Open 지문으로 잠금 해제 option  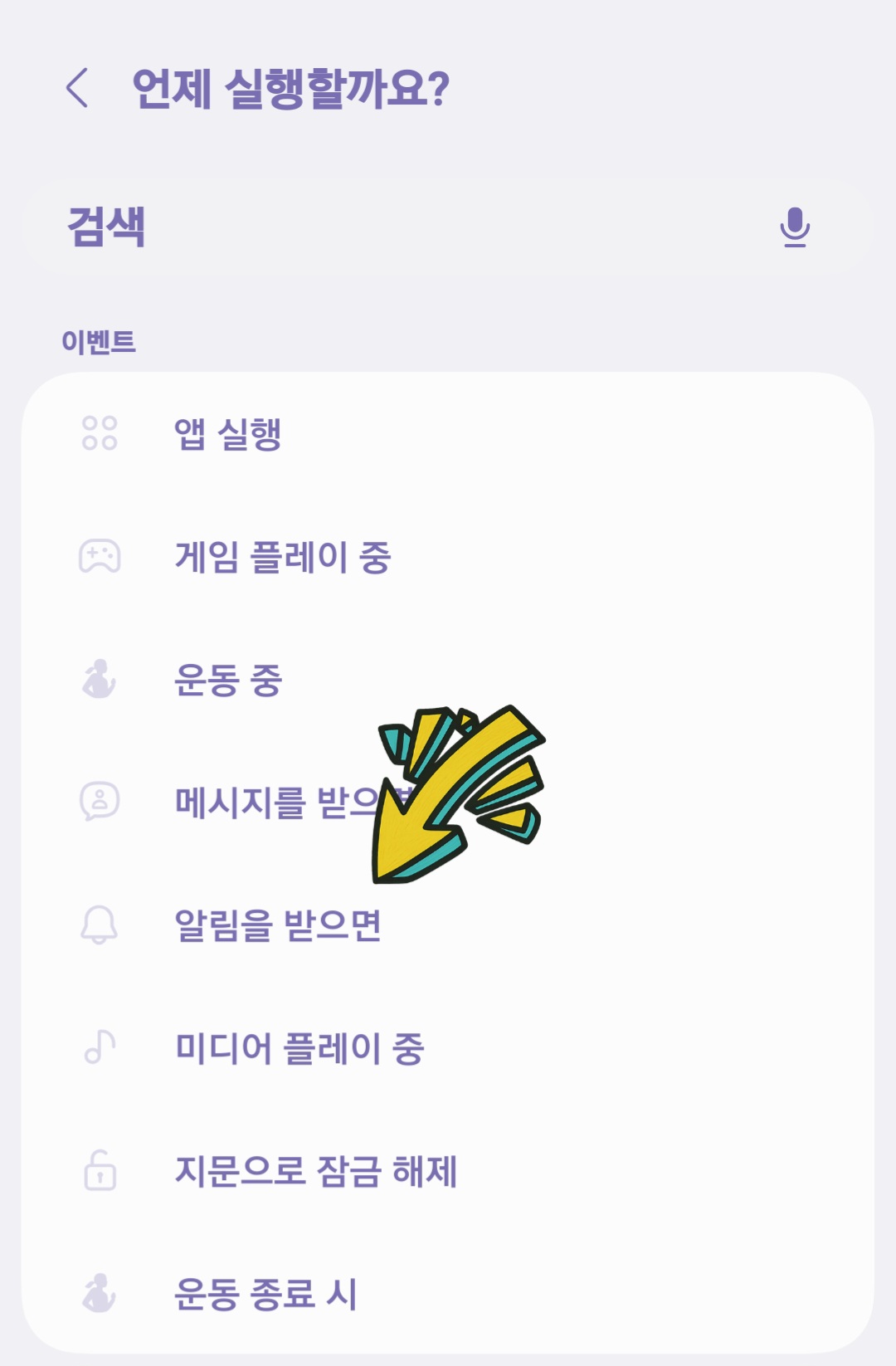click(315, 1171)
